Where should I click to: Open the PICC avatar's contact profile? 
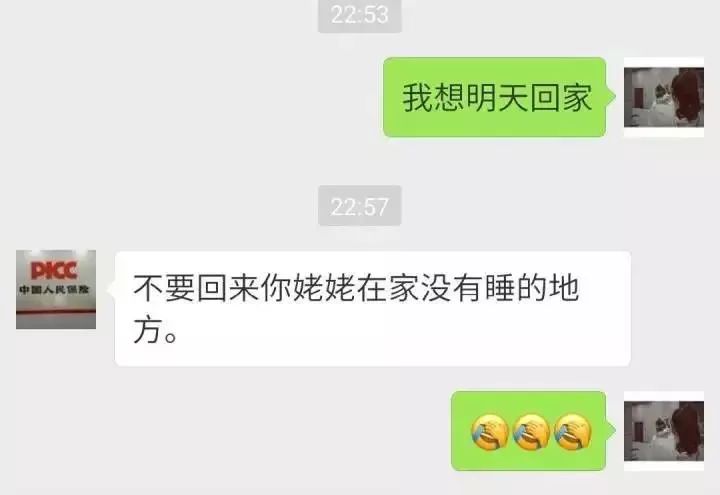pyautogui.click(x=56, y=289)
